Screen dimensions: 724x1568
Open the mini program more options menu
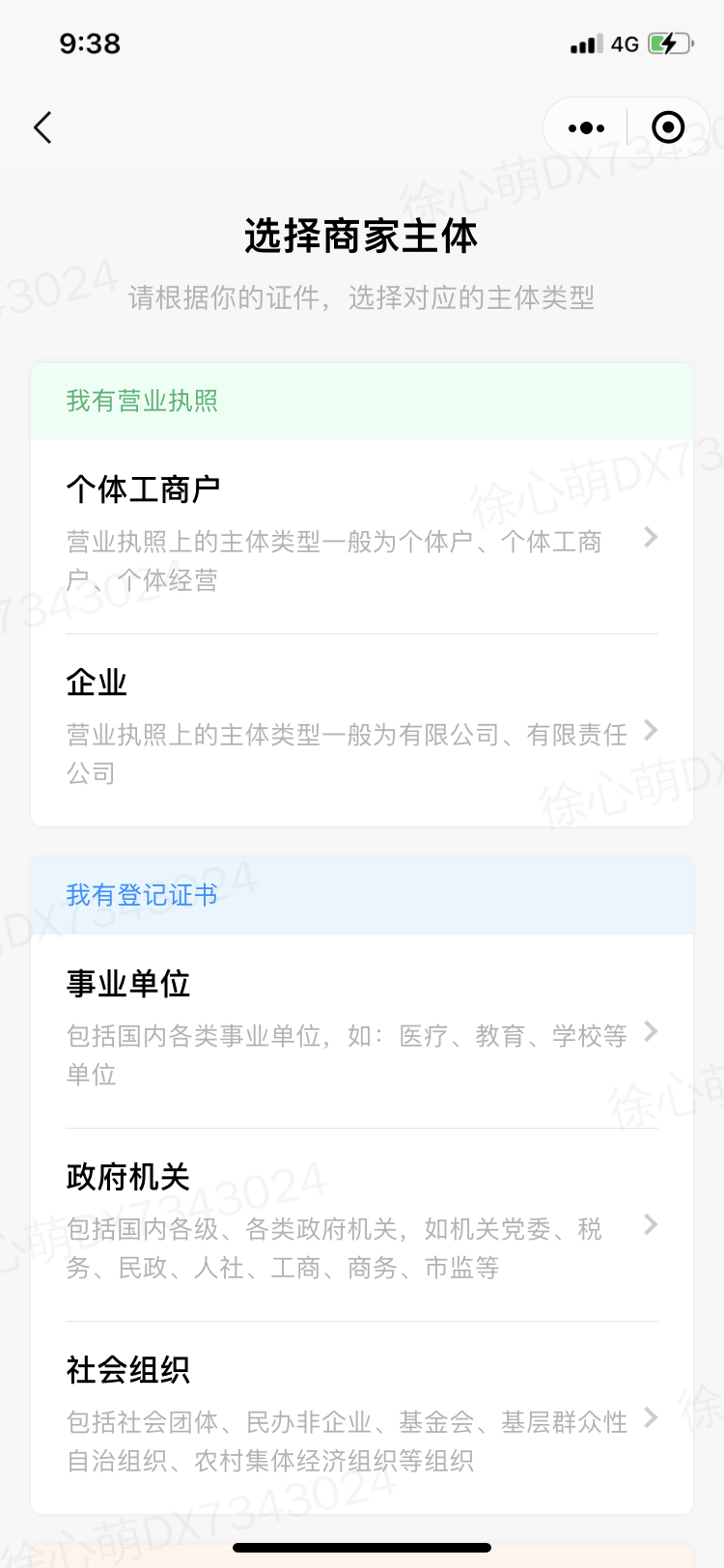[586, 127]
